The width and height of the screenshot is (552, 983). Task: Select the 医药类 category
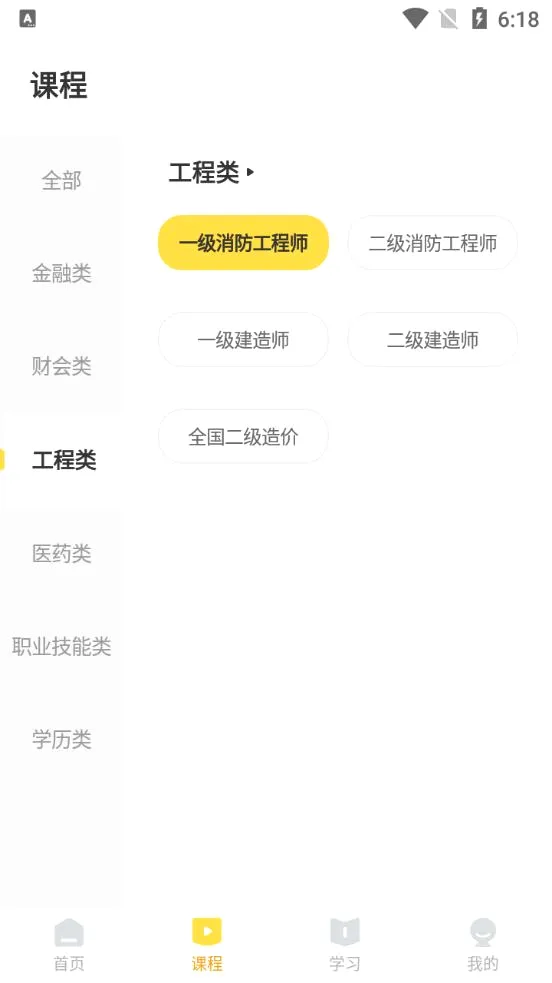[x=61, y=554]
